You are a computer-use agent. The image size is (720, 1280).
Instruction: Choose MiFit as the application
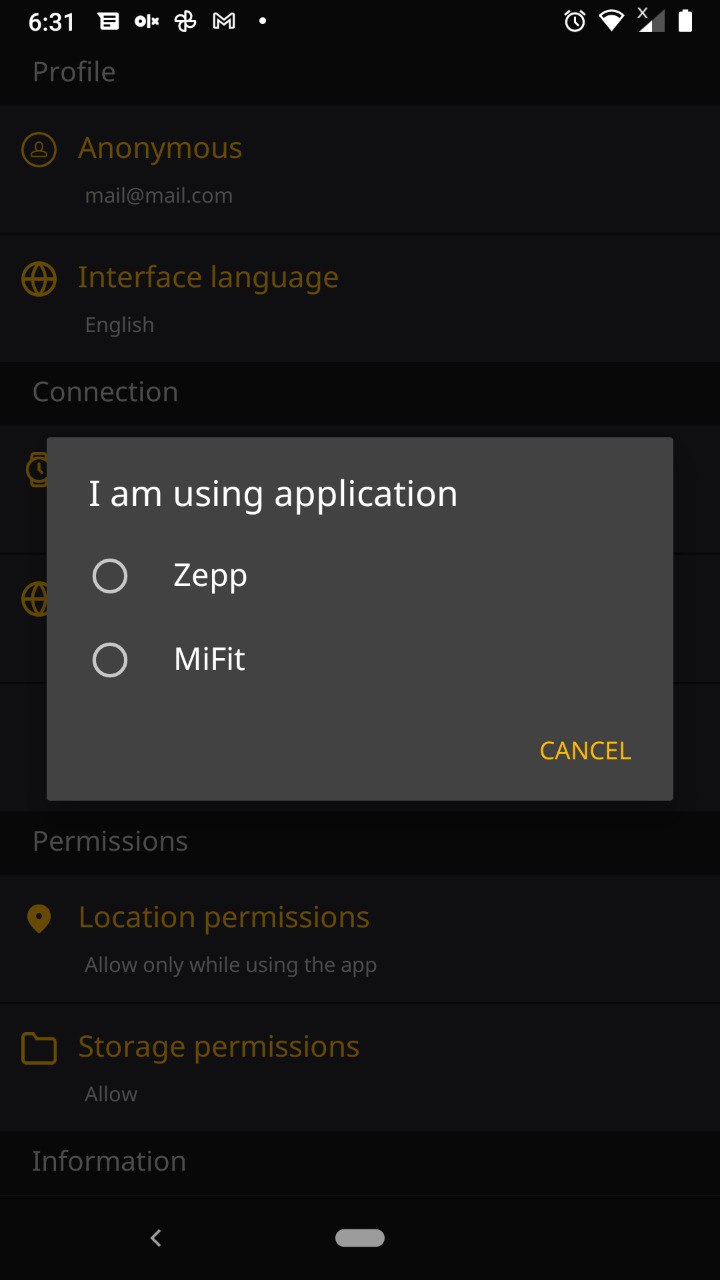click(x=359, y=660)
